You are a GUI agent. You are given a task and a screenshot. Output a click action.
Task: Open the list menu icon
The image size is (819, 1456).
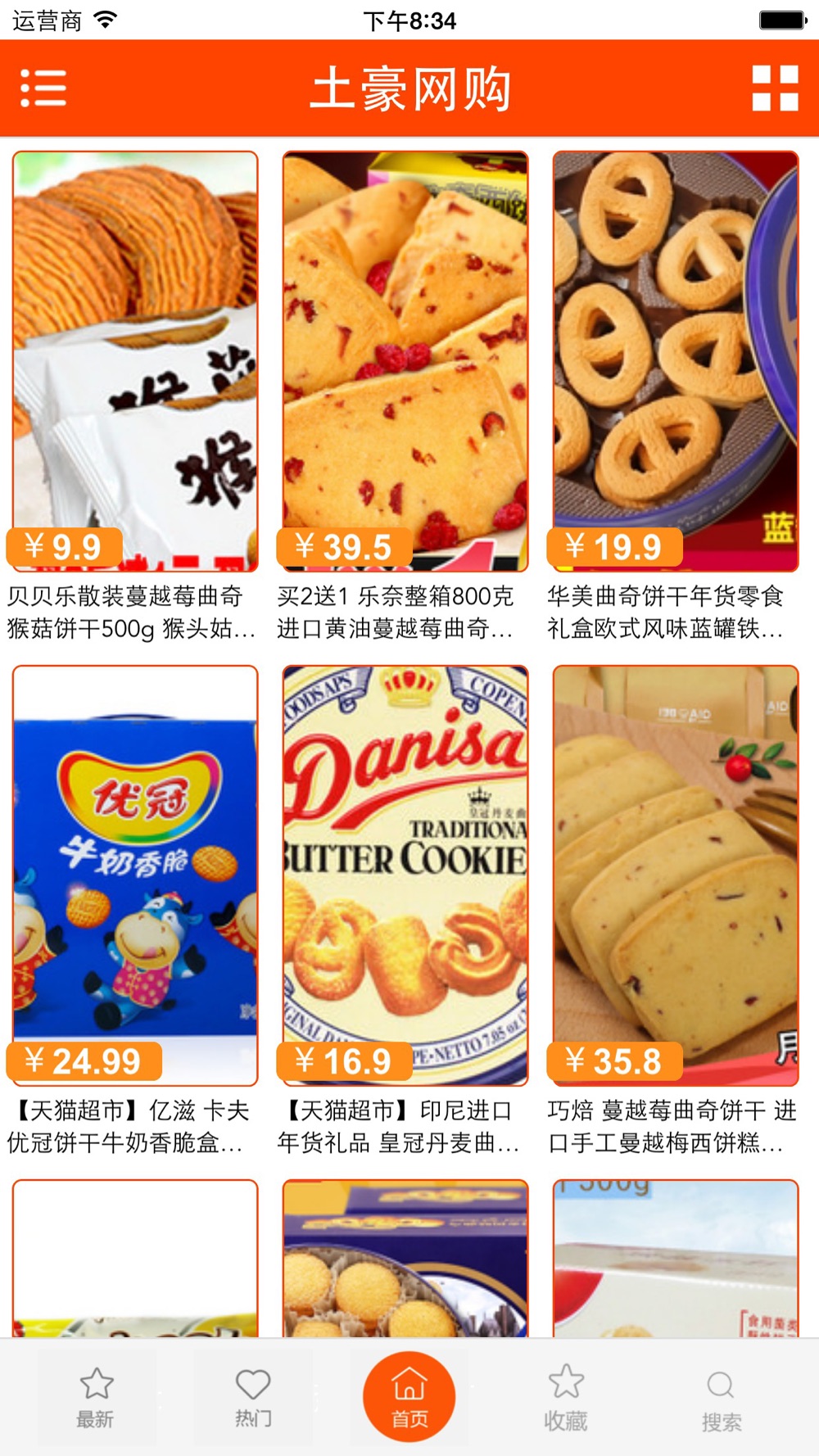(x=43, y=88)
